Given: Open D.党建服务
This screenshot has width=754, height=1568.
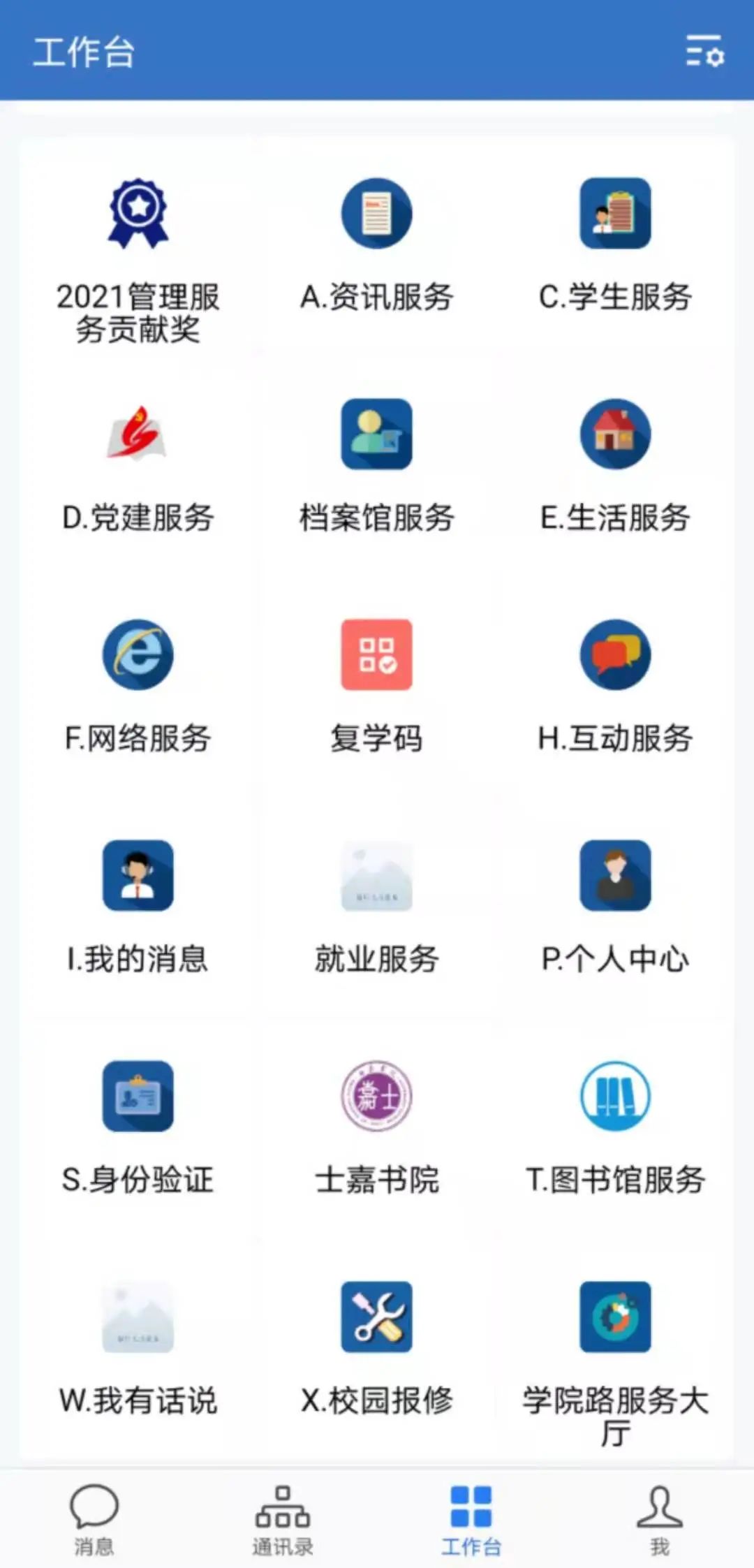Looking at the screenshot, I should click(138, 434).
